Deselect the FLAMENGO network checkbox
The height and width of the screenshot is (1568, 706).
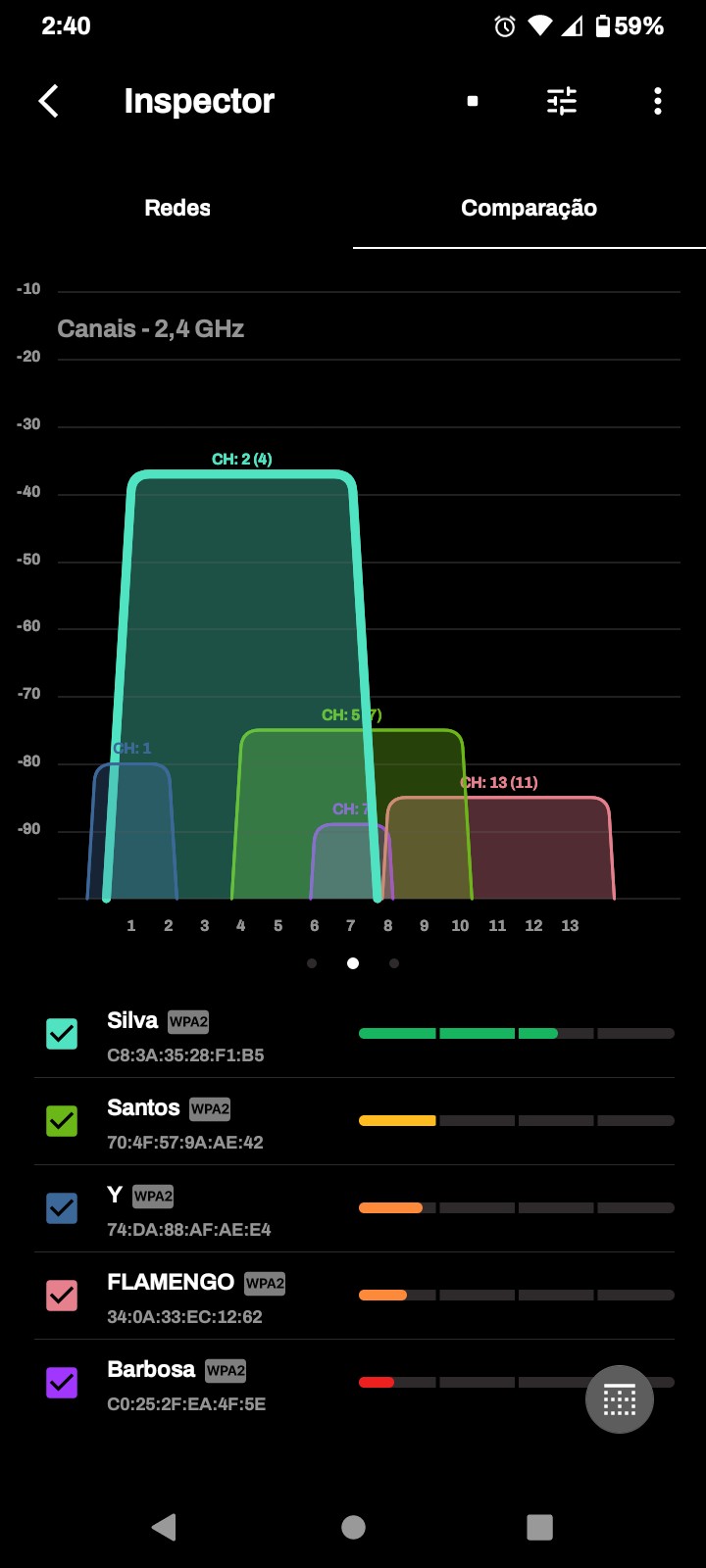point(62,1296)
